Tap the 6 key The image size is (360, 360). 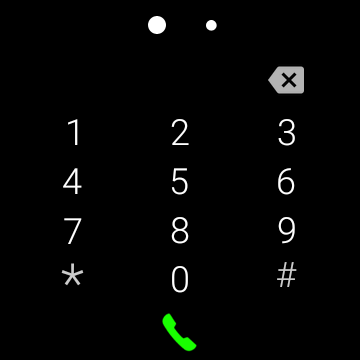pyautogui.click(x=286, y=181)
